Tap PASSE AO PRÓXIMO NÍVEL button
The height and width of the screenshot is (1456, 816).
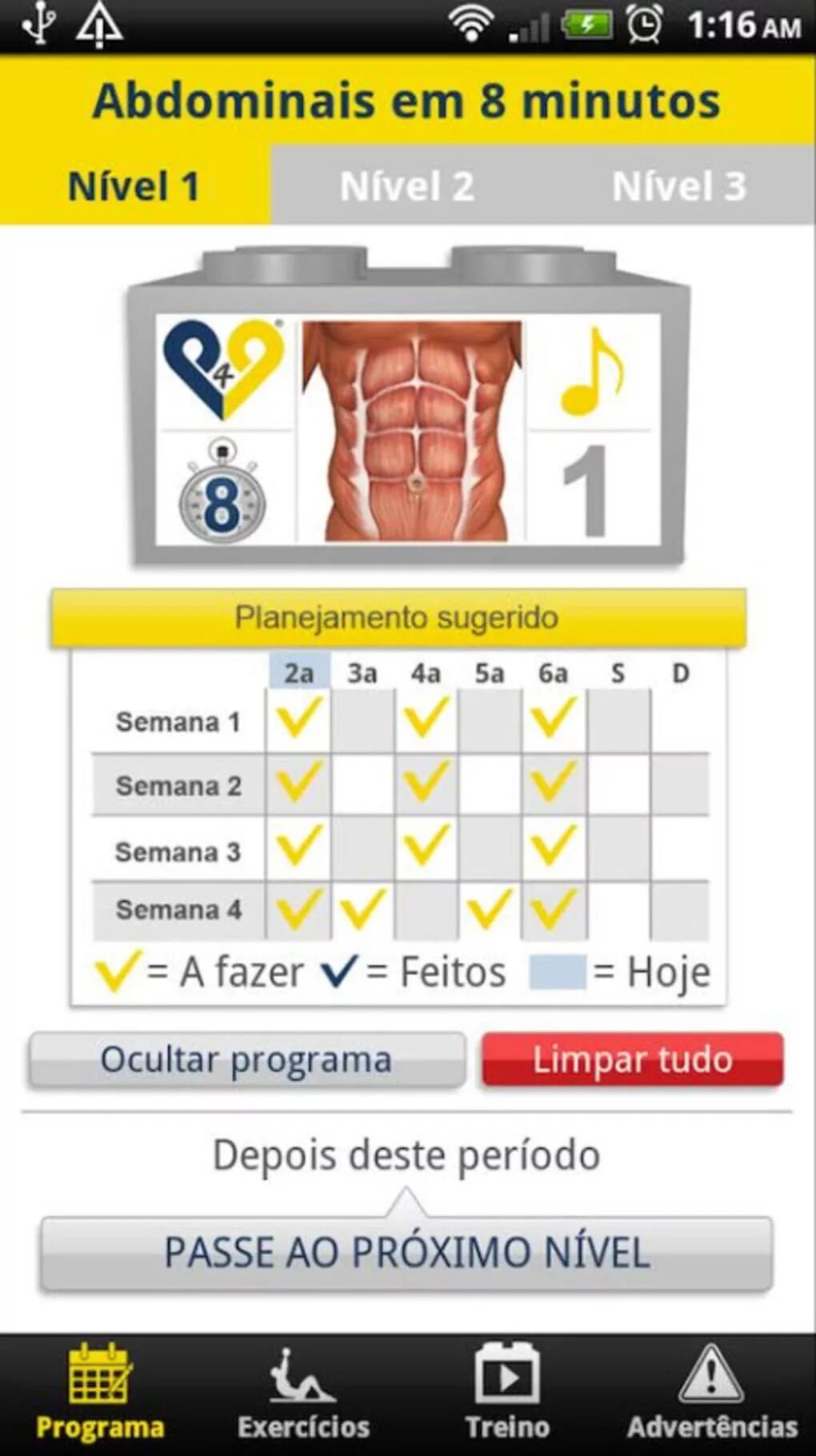[406, 1252]
